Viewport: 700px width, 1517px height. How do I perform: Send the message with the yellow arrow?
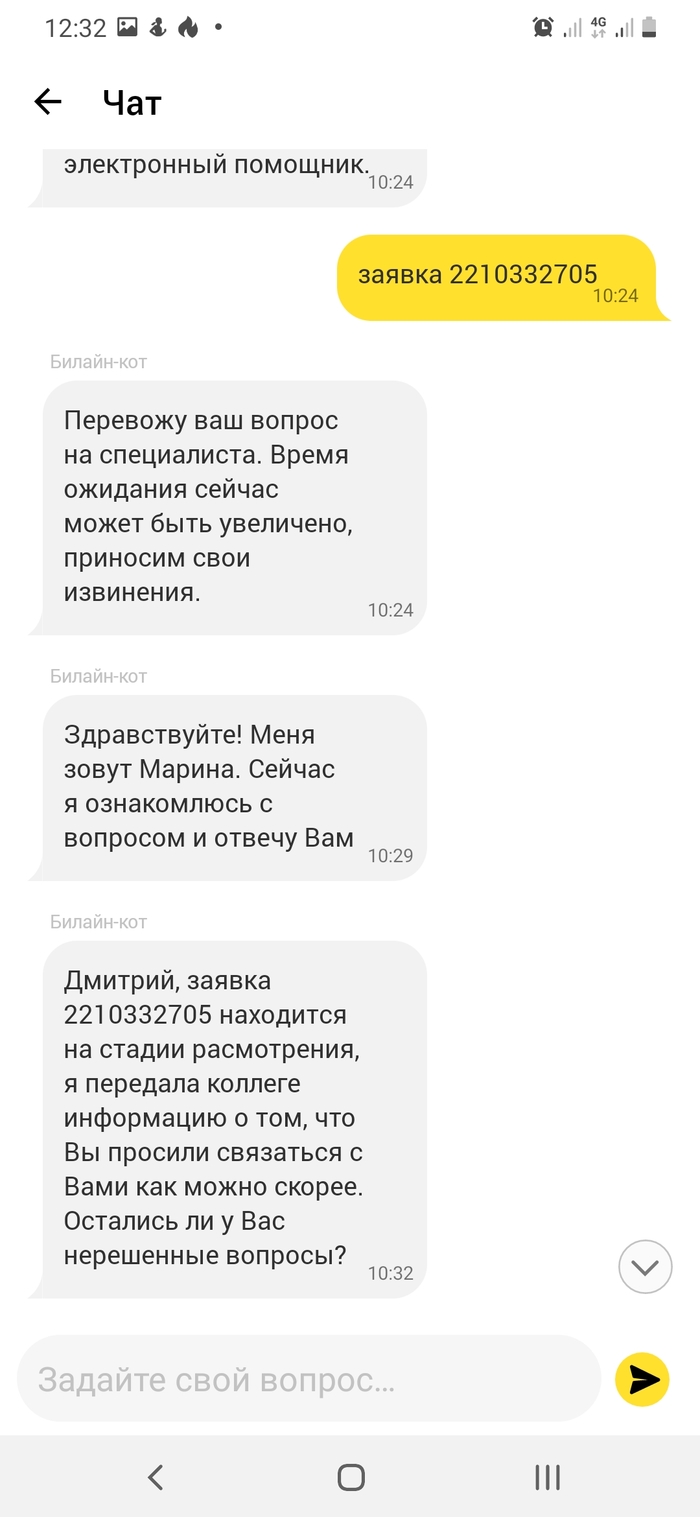[x=642, y=1380]
